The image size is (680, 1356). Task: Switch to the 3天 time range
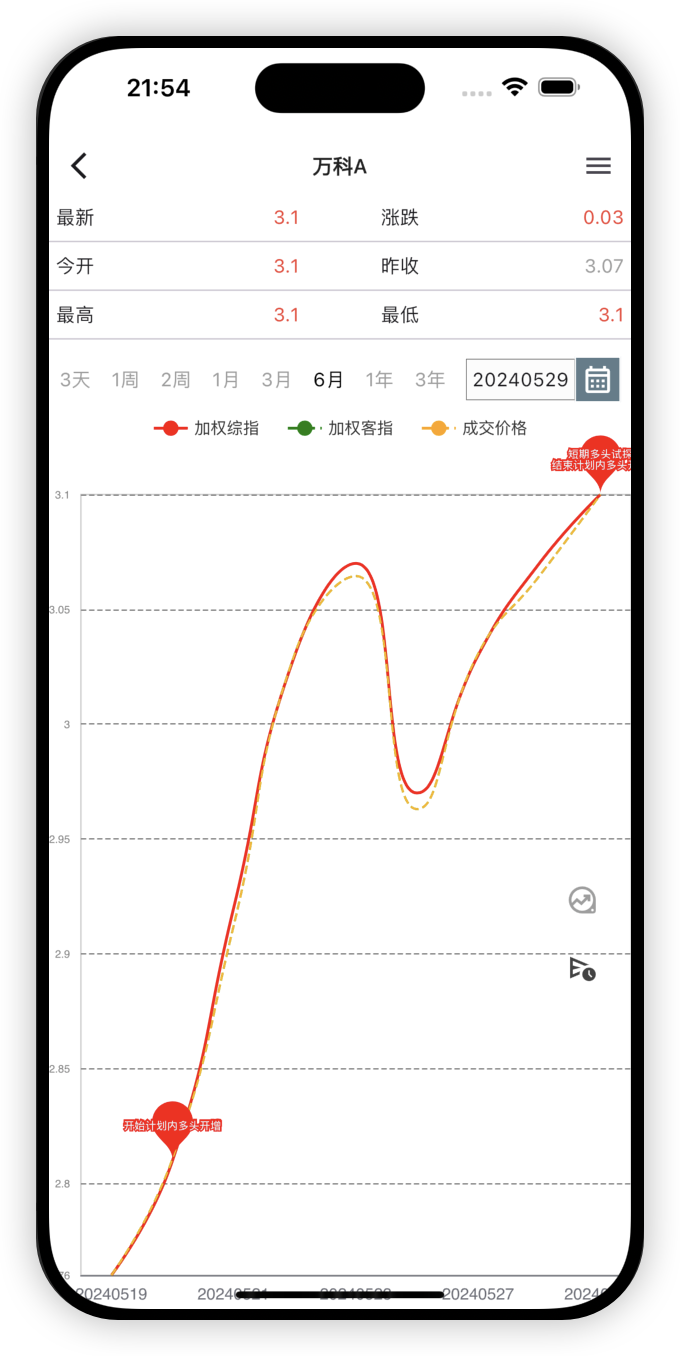[x=75, y=380]
